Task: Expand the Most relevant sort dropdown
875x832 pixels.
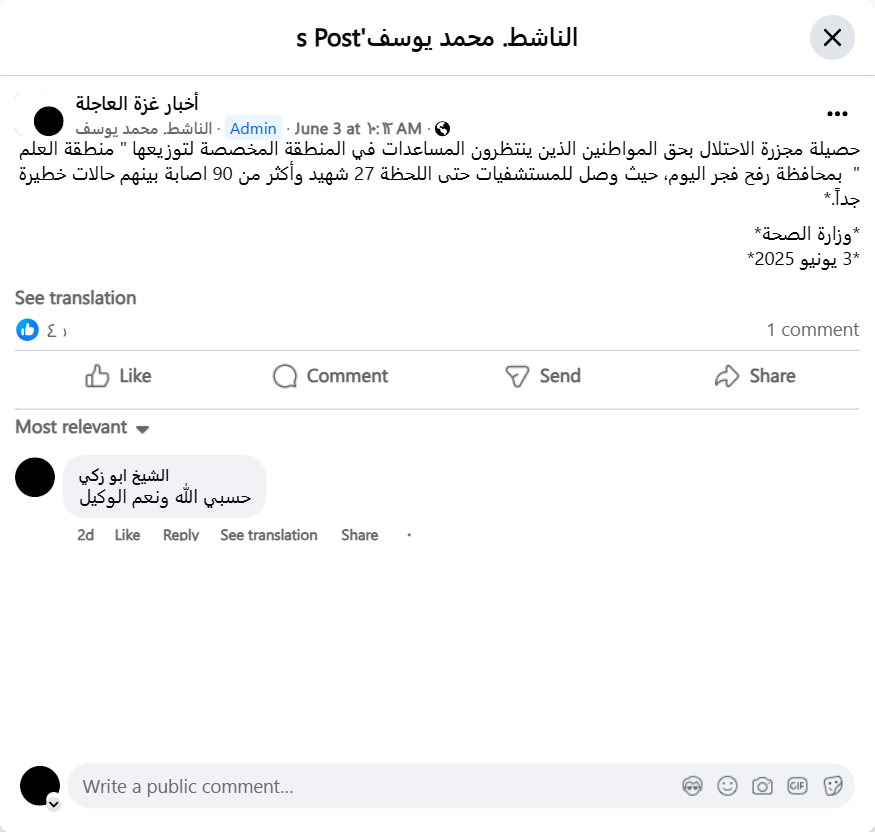Action: tap(82, 428)
